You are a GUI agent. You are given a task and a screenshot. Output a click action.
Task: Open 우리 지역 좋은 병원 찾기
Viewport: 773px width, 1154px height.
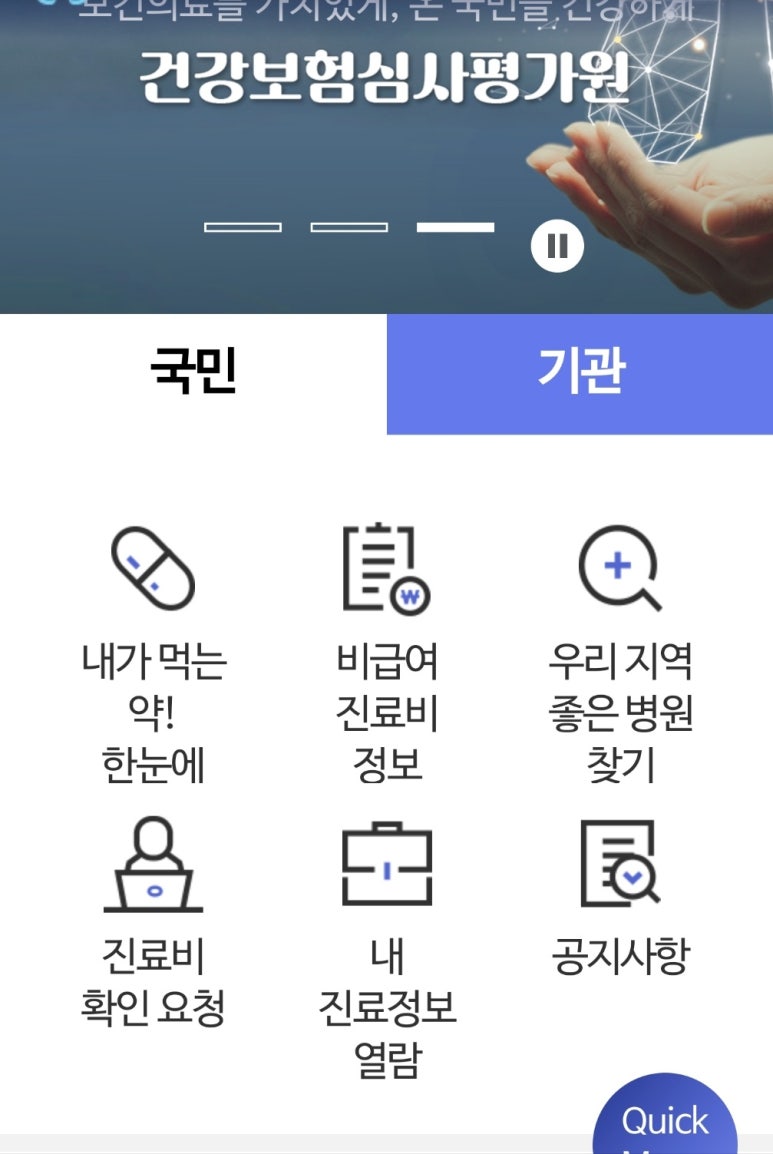(x=620, y=652)
